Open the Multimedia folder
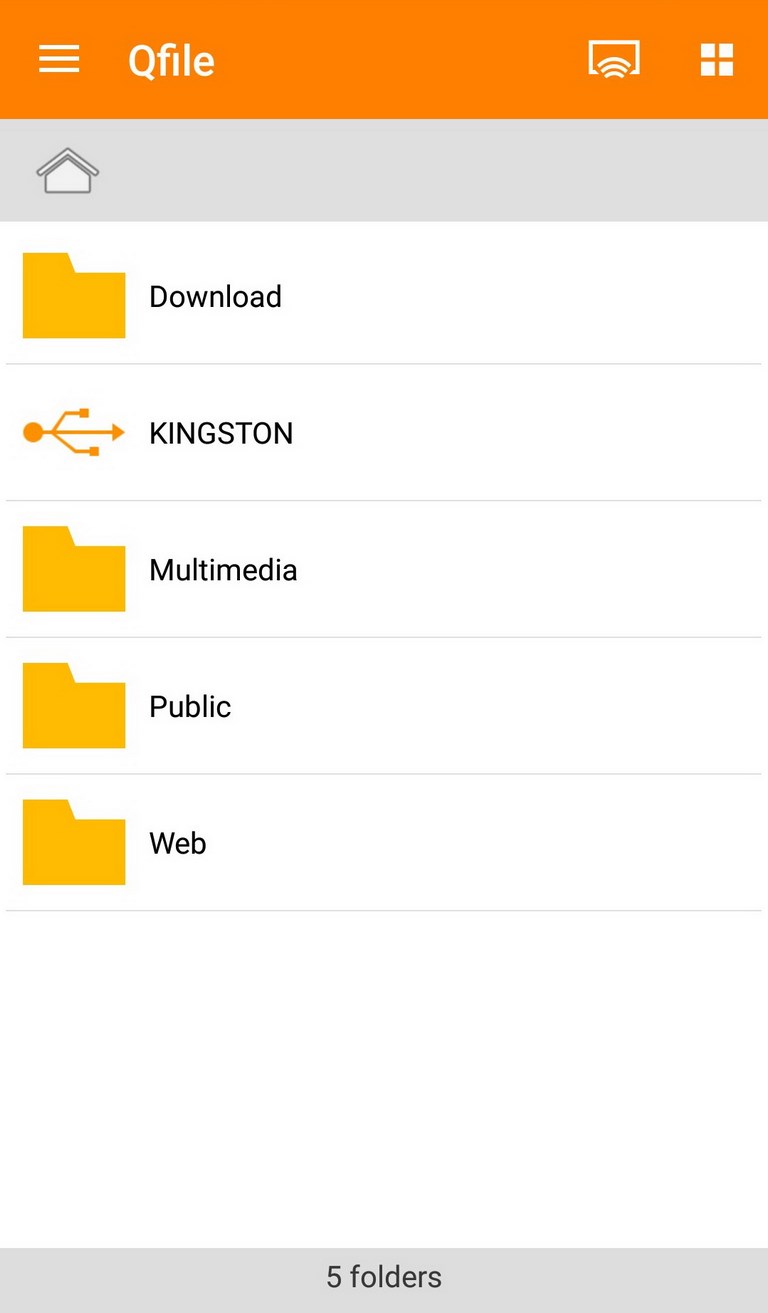The width and height of the screenshot is (768, 1313). [x=384, y=569]
